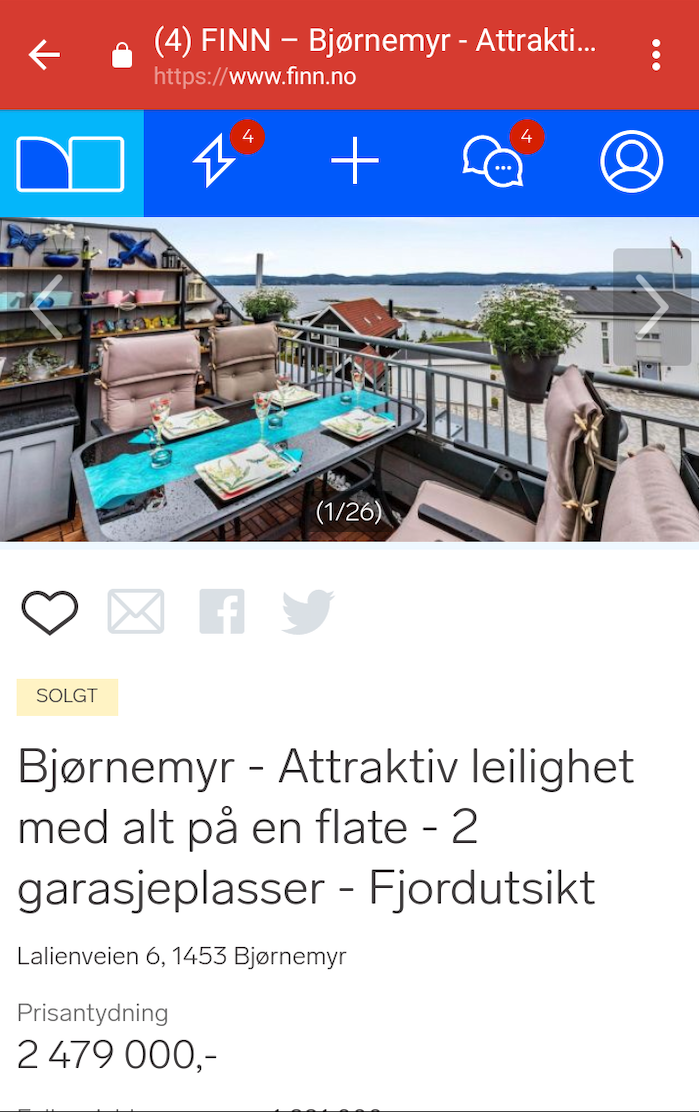
Task: Open the user profile icon
Action: (x=631, y=162)
